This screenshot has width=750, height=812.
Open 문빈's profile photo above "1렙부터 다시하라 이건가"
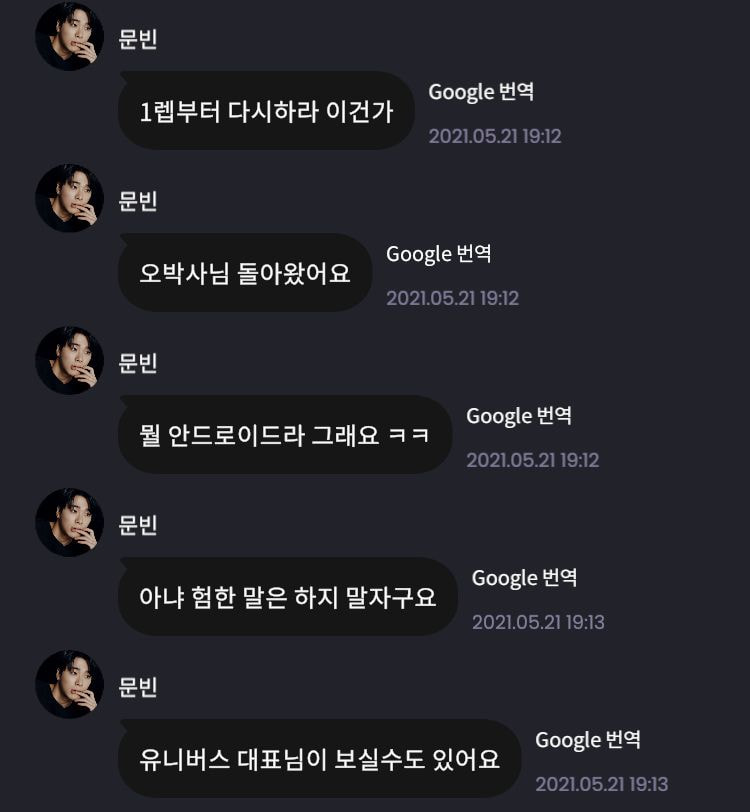click(70, 36)
